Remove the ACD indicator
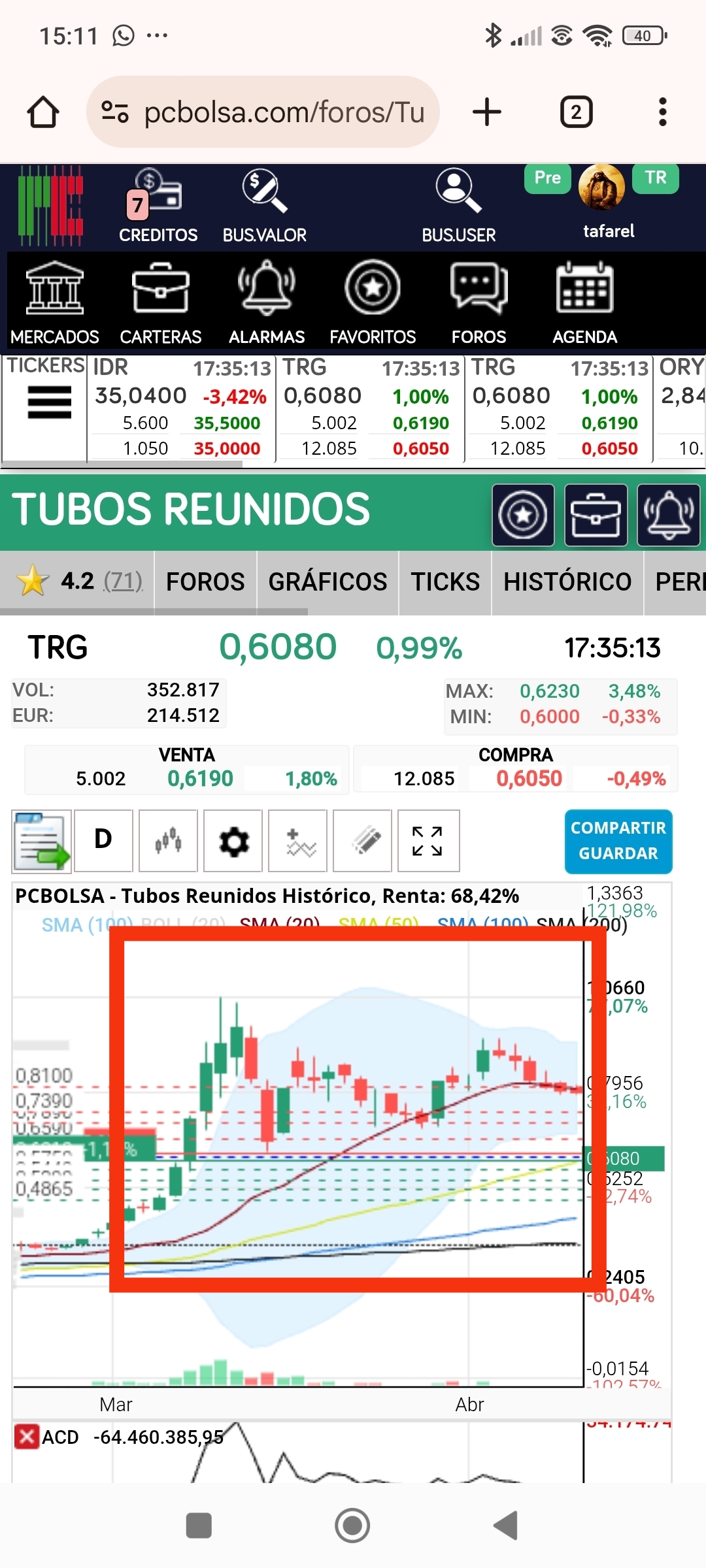The width and height of the screenshot is (706, 1568). tap(27, 1437)
